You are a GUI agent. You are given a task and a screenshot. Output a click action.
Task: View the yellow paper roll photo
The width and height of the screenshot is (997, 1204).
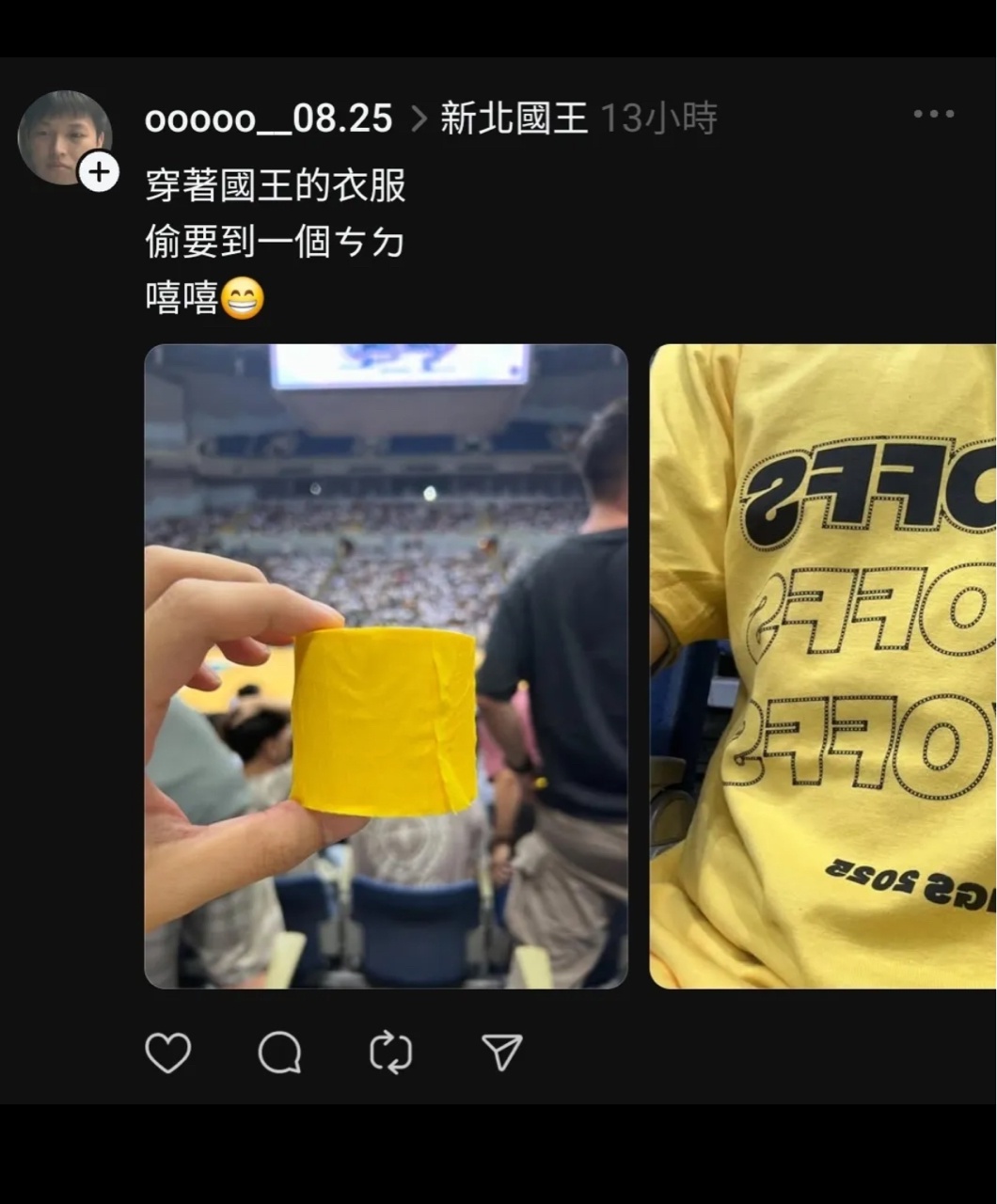pos(386,666)
